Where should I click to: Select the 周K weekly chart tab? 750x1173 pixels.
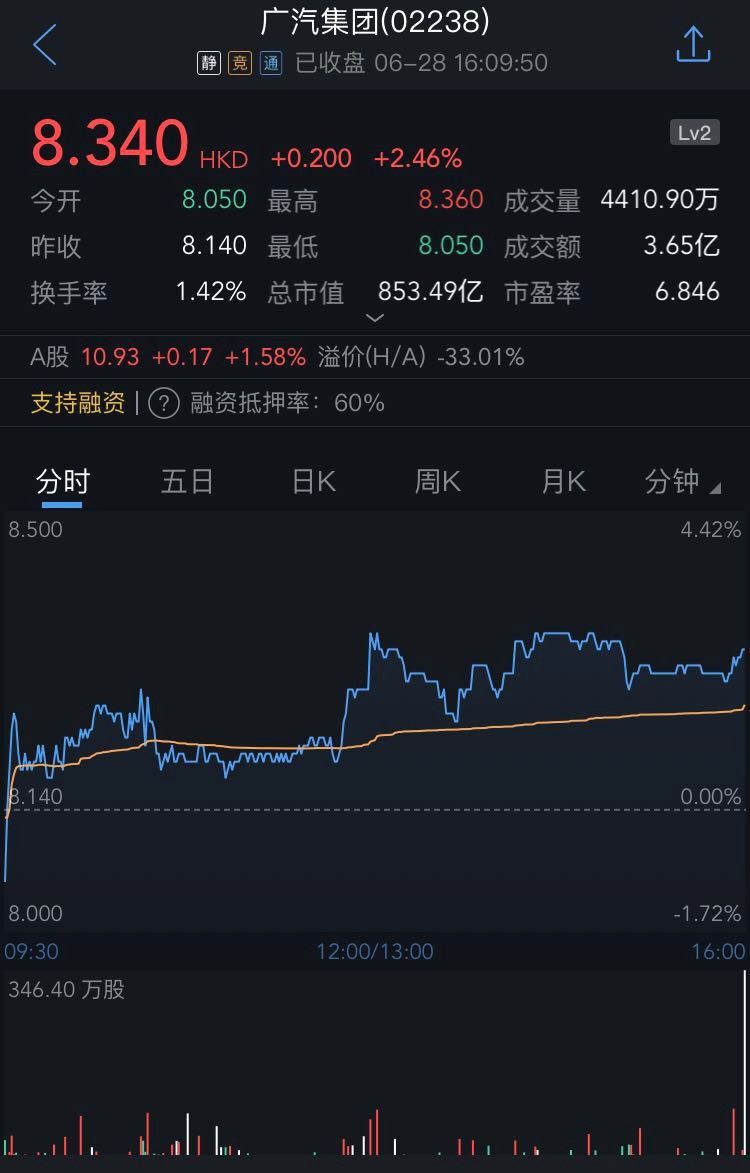coord(436,481)
